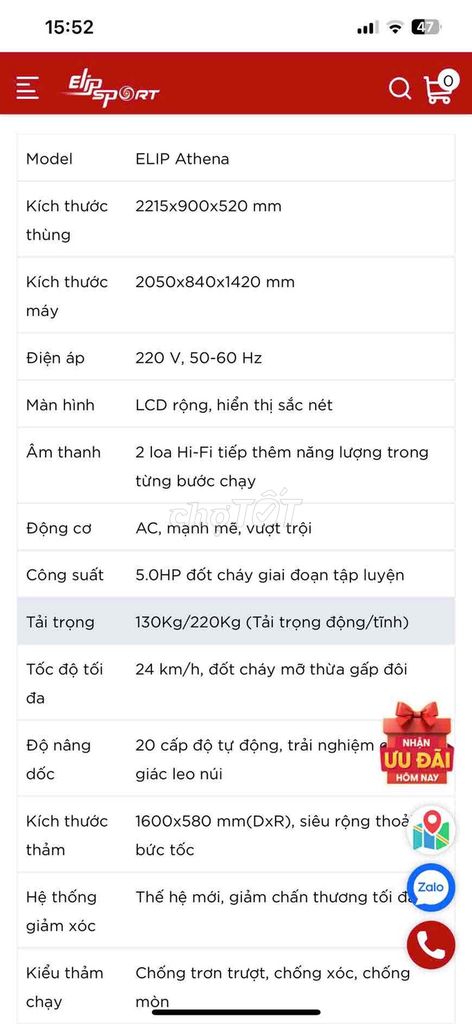Call the store with the phone button
The image size is (472, 1024).
pyautogui.click(x=431, y=944)
